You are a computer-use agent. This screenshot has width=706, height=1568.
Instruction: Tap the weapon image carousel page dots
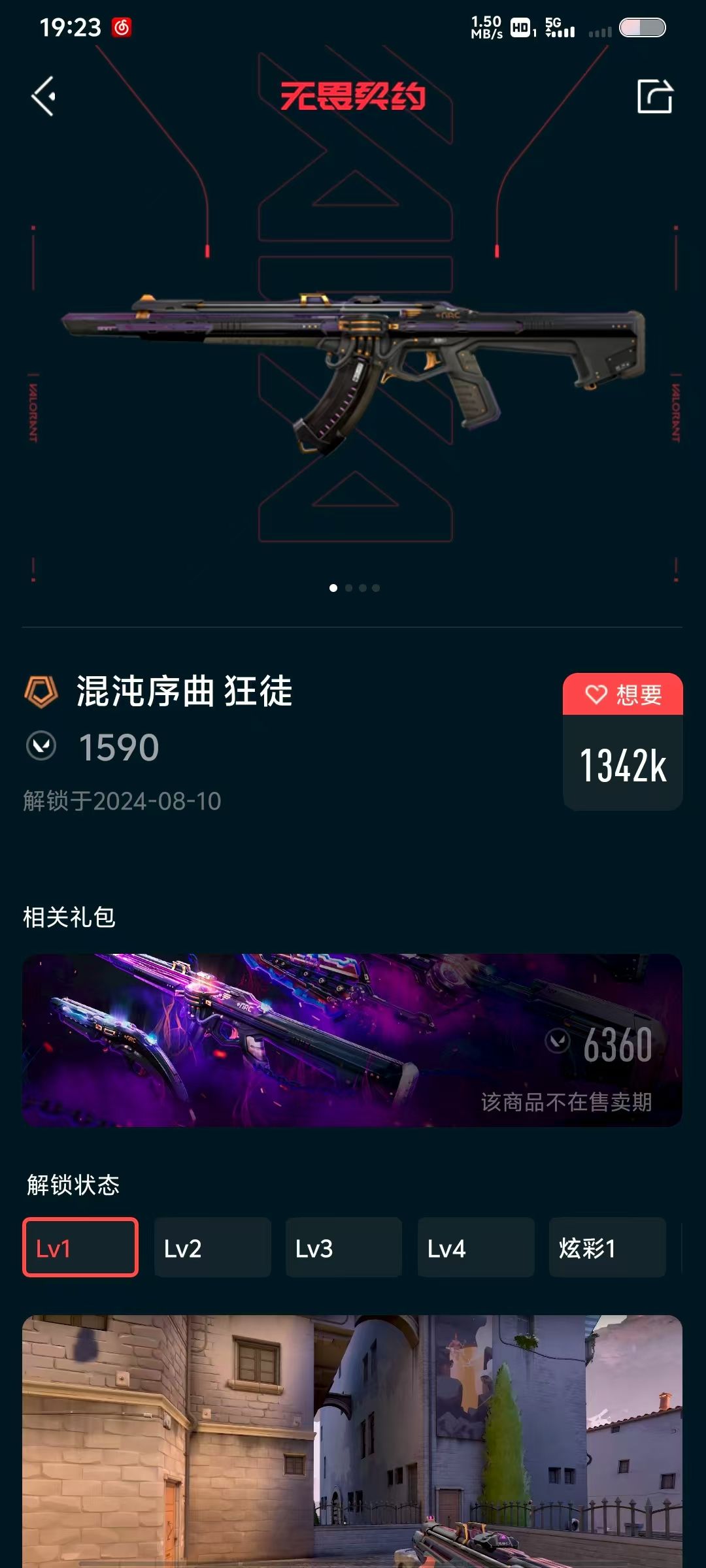point(354,588)
